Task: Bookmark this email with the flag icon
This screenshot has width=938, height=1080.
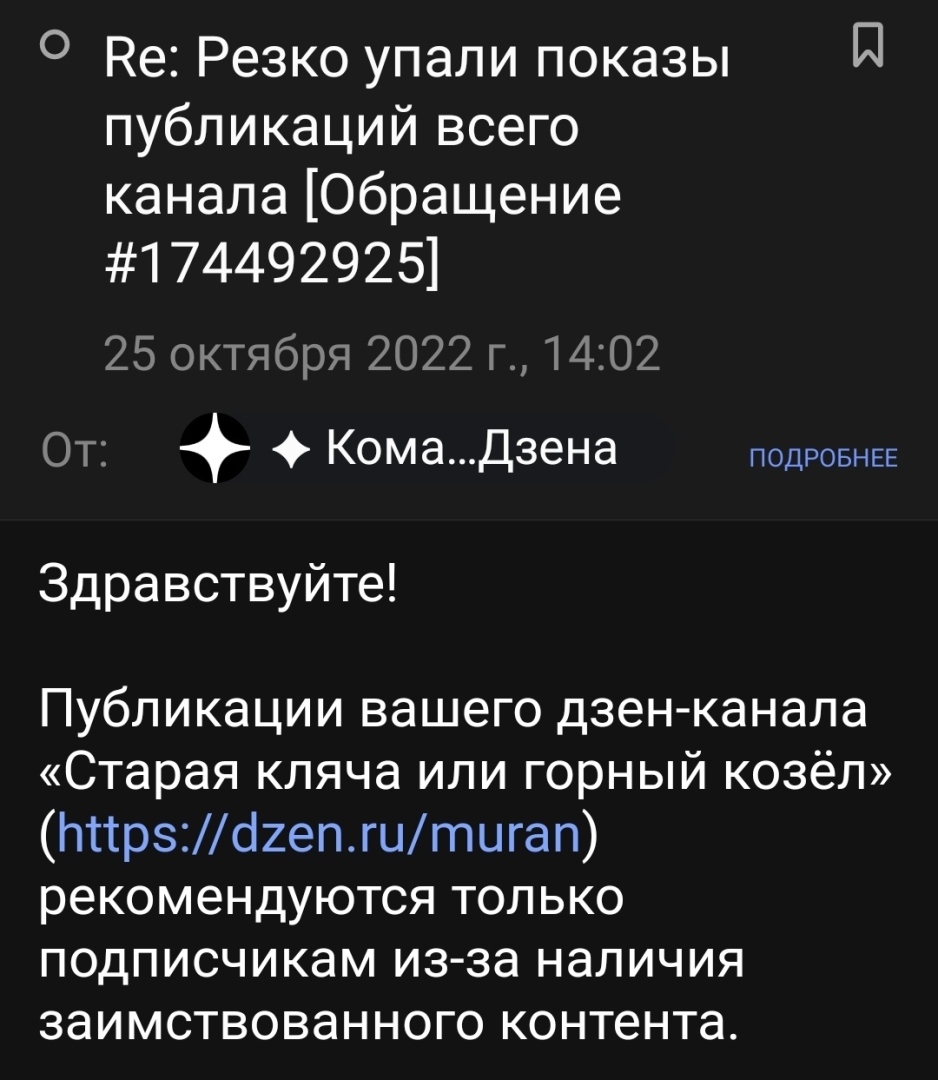Action: pos(866,46)
